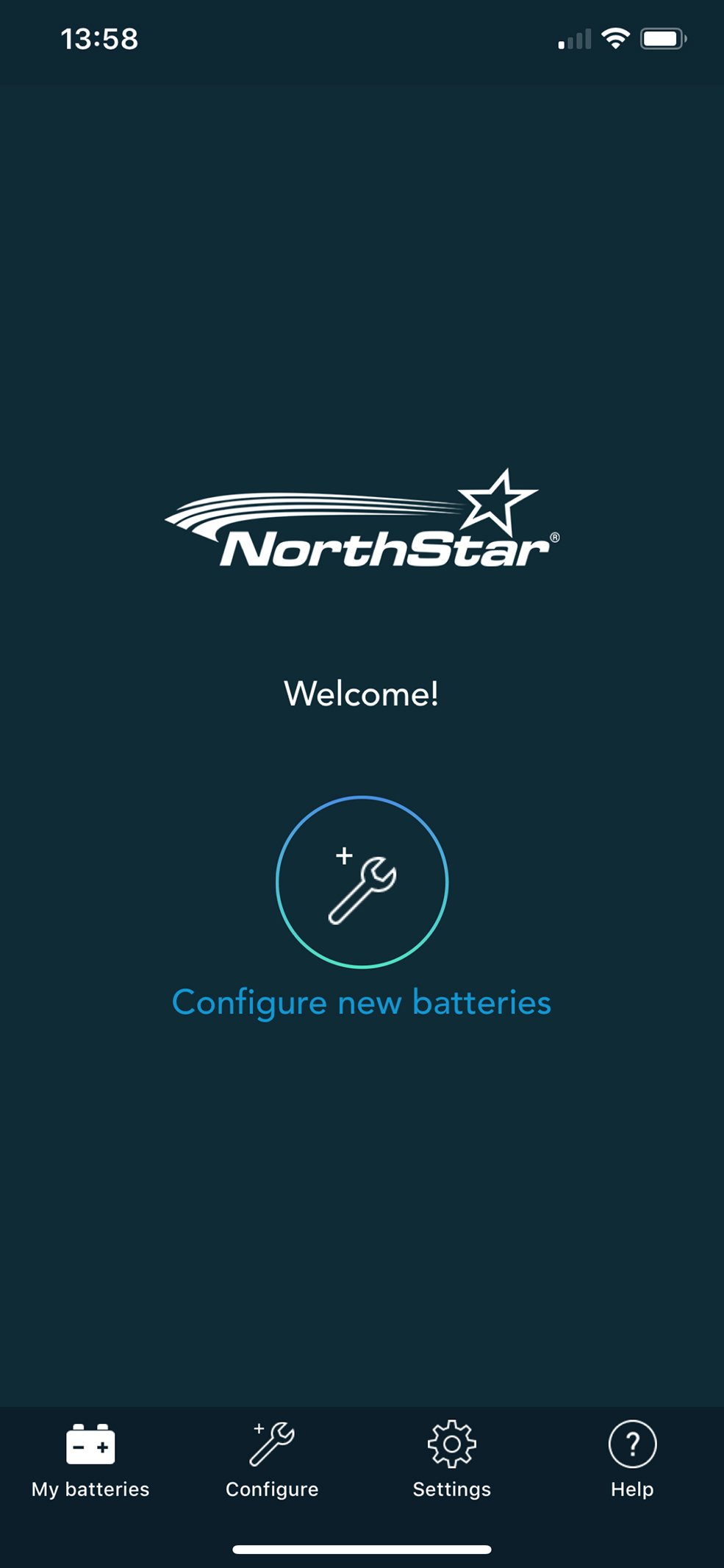The width and height of the screenshot is (724, 1568).
Task: Go to the Settings tab
Action: (451, 1458)
